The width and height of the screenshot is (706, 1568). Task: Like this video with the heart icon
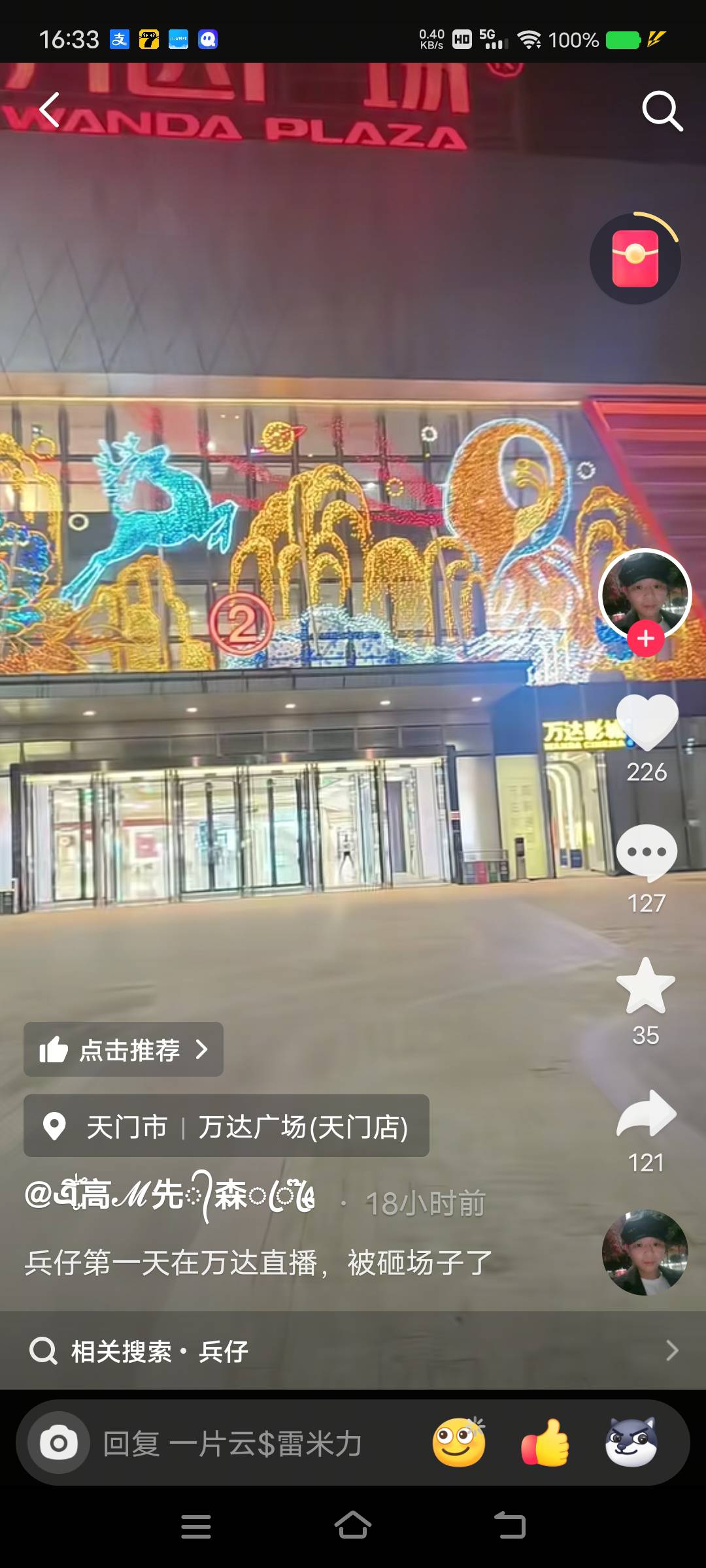coord(647,722)
